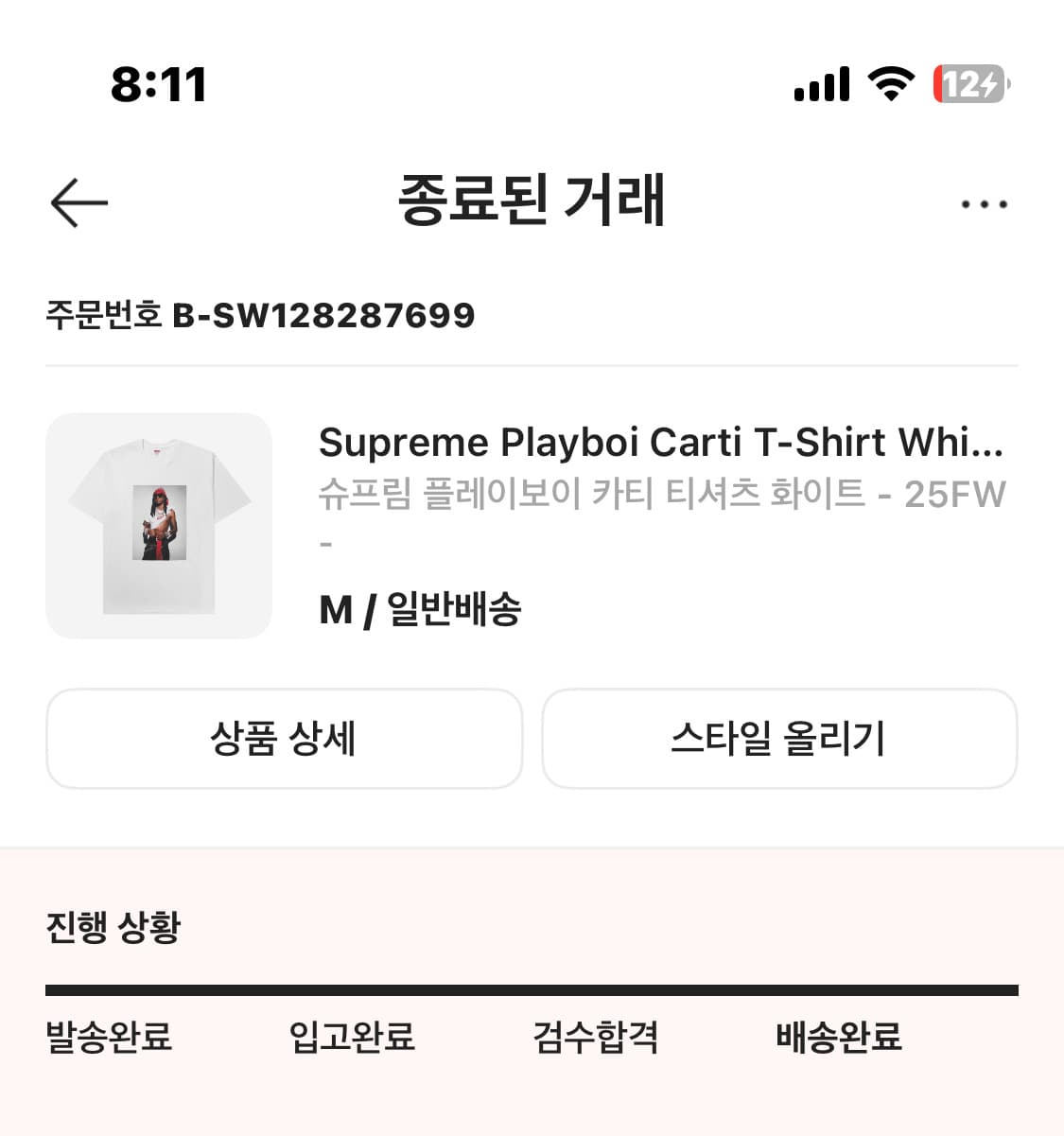Tap the truncated product title to expand it
This screenshot has width=1064, height=1136.
tap(662, 443)
